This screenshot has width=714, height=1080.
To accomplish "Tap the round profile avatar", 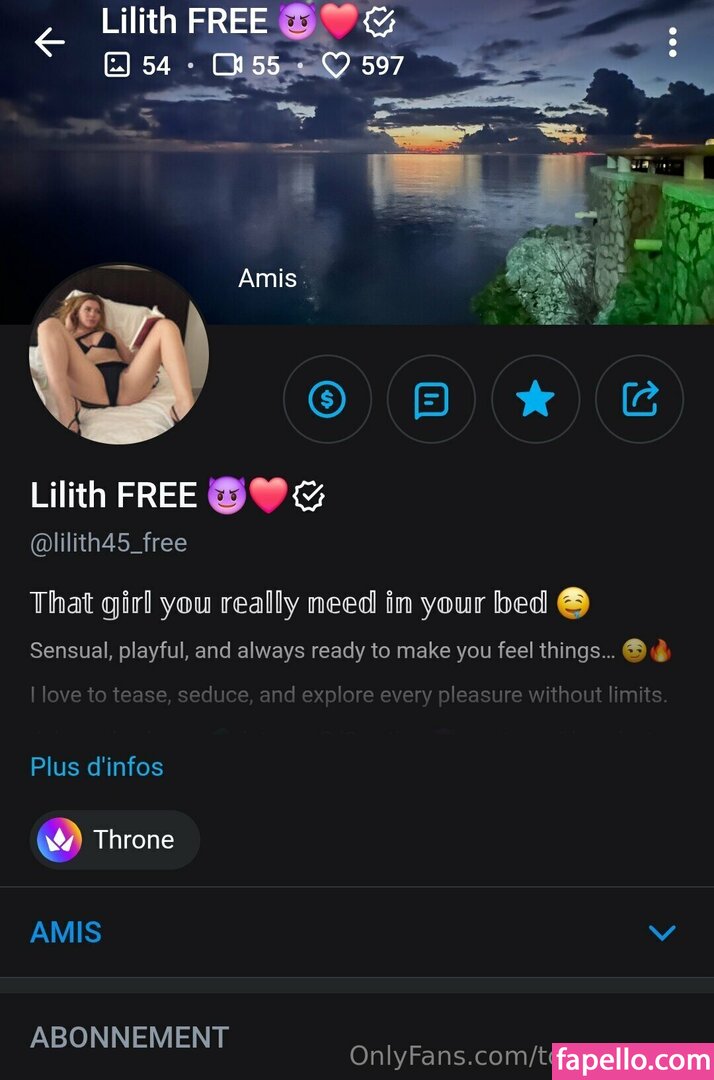I will click(119, 355).
